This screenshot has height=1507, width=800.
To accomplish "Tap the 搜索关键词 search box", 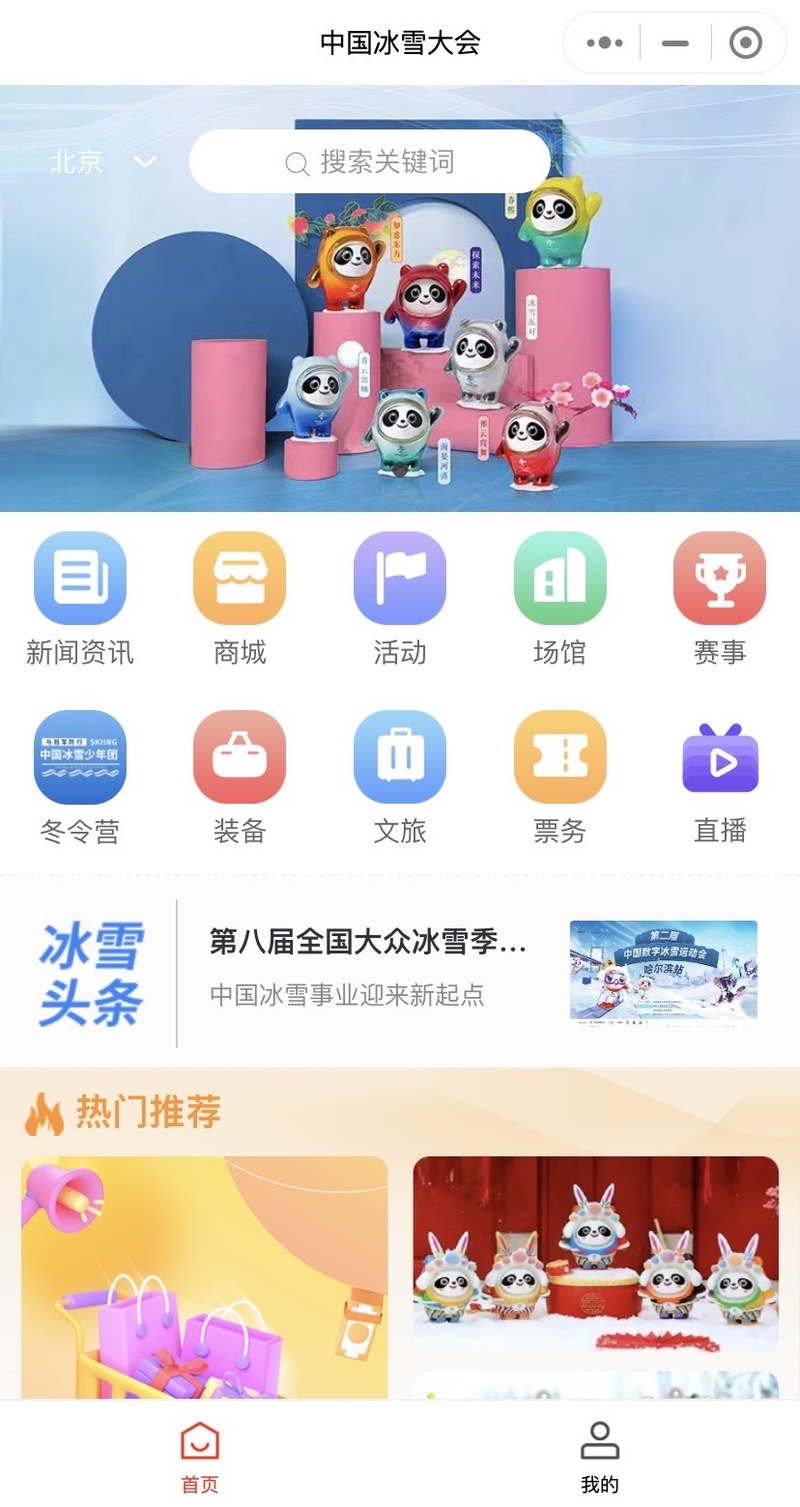I will tap(370, 161).
